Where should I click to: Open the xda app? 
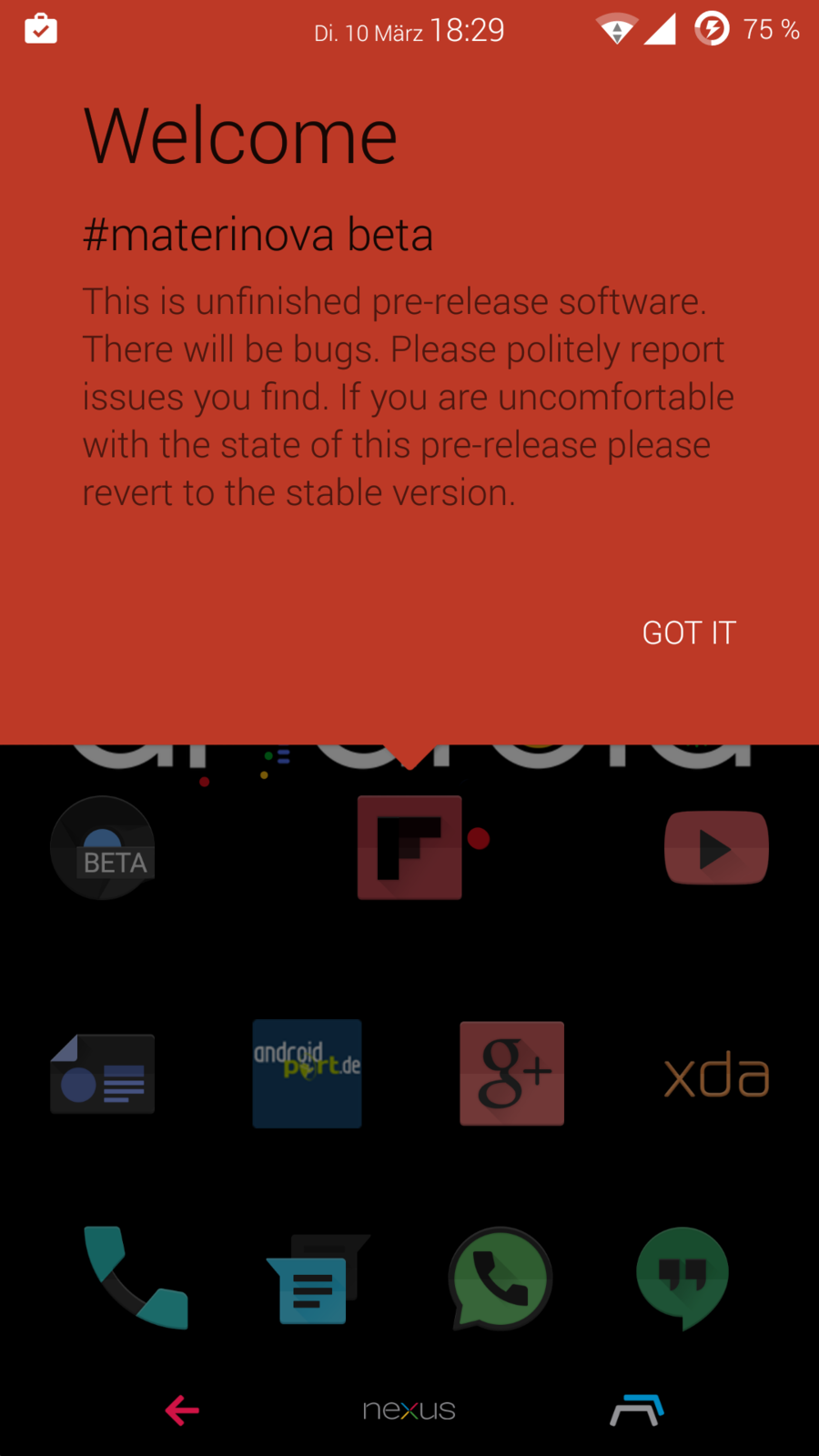click(x=716, y=1077)
